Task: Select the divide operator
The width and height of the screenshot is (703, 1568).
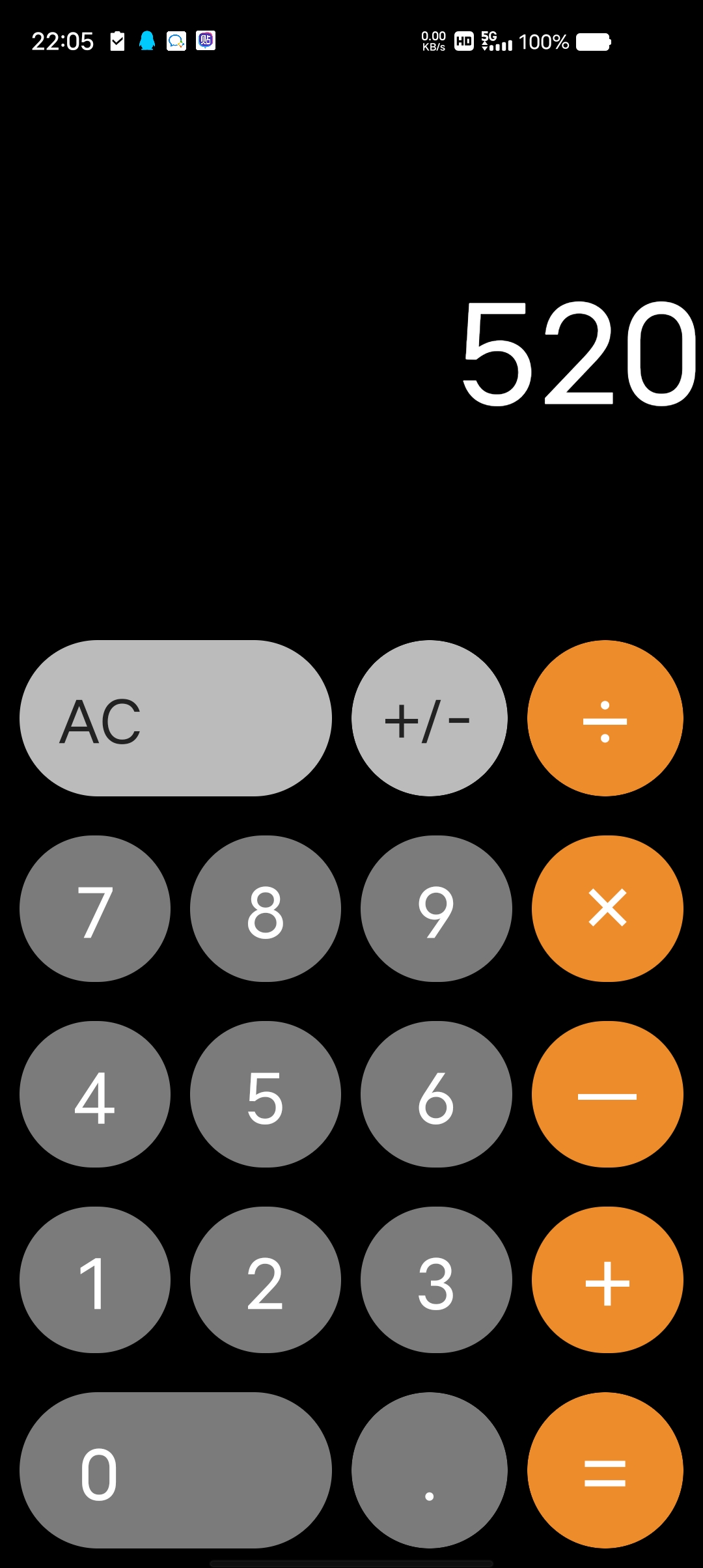Action: pos(605,718)
